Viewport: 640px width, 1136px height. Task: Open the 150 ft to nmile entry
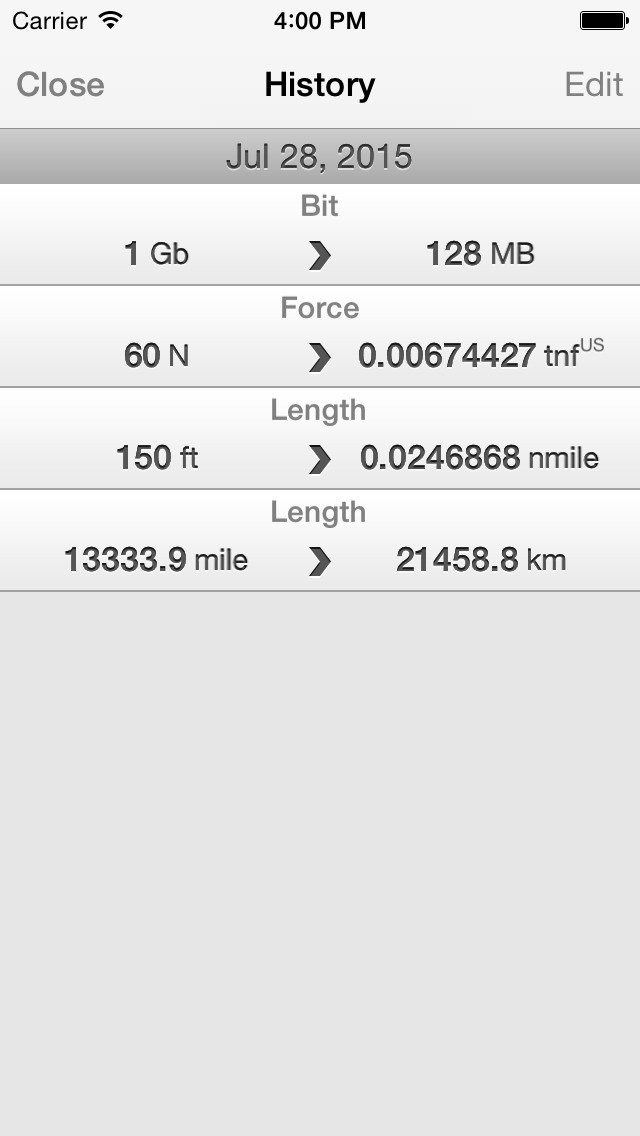point(320,439)
